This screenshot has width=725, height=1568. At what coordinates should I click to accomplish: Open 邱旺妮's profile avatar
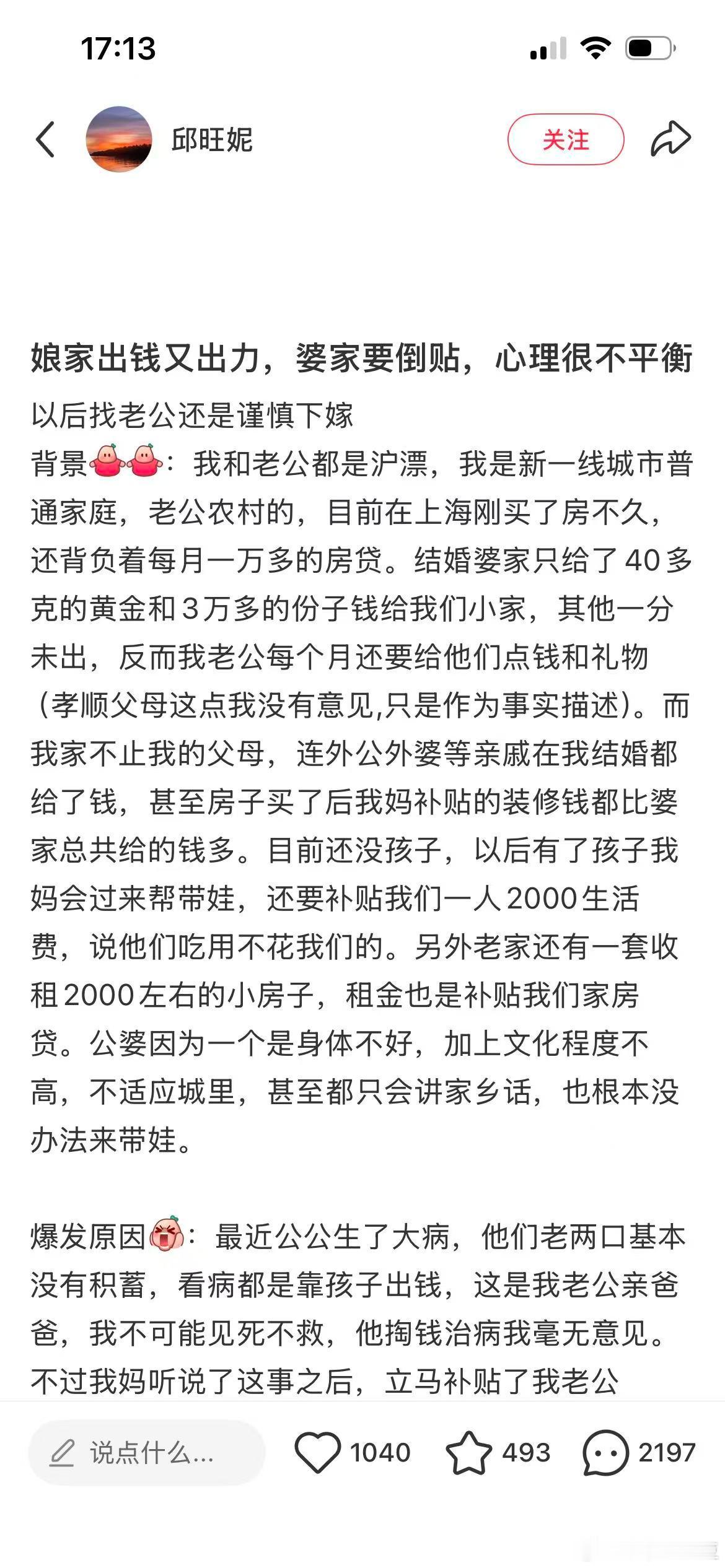[x=118, y=139]
